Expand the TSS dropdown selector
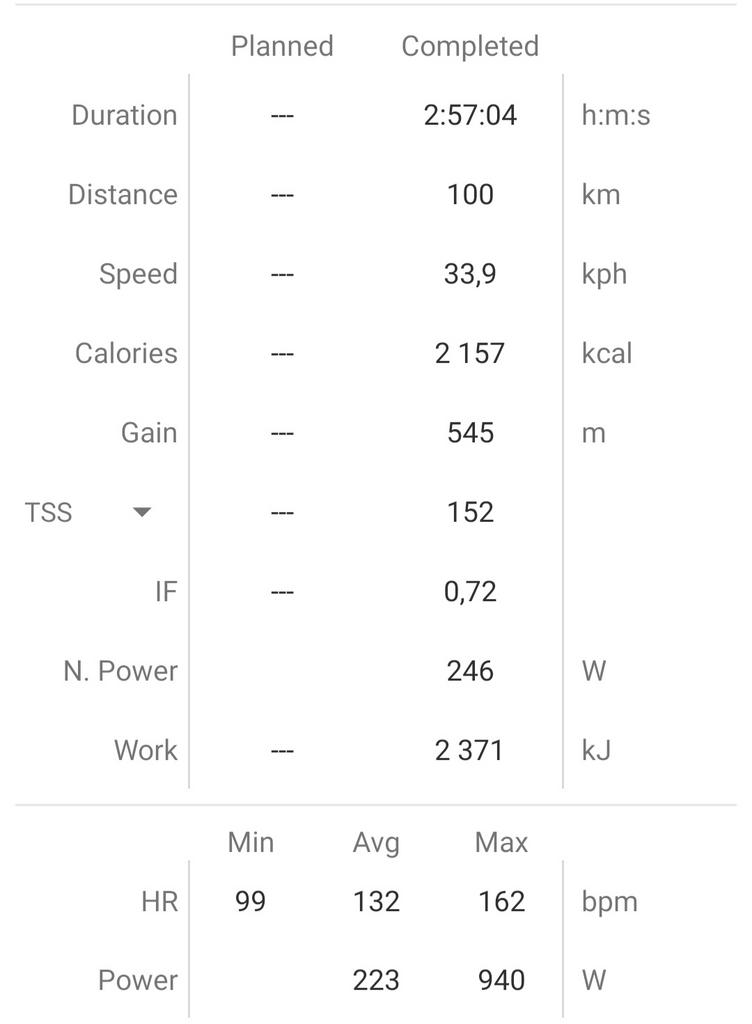Screen dimensions: 752x1024 click(x=141, y=513)
